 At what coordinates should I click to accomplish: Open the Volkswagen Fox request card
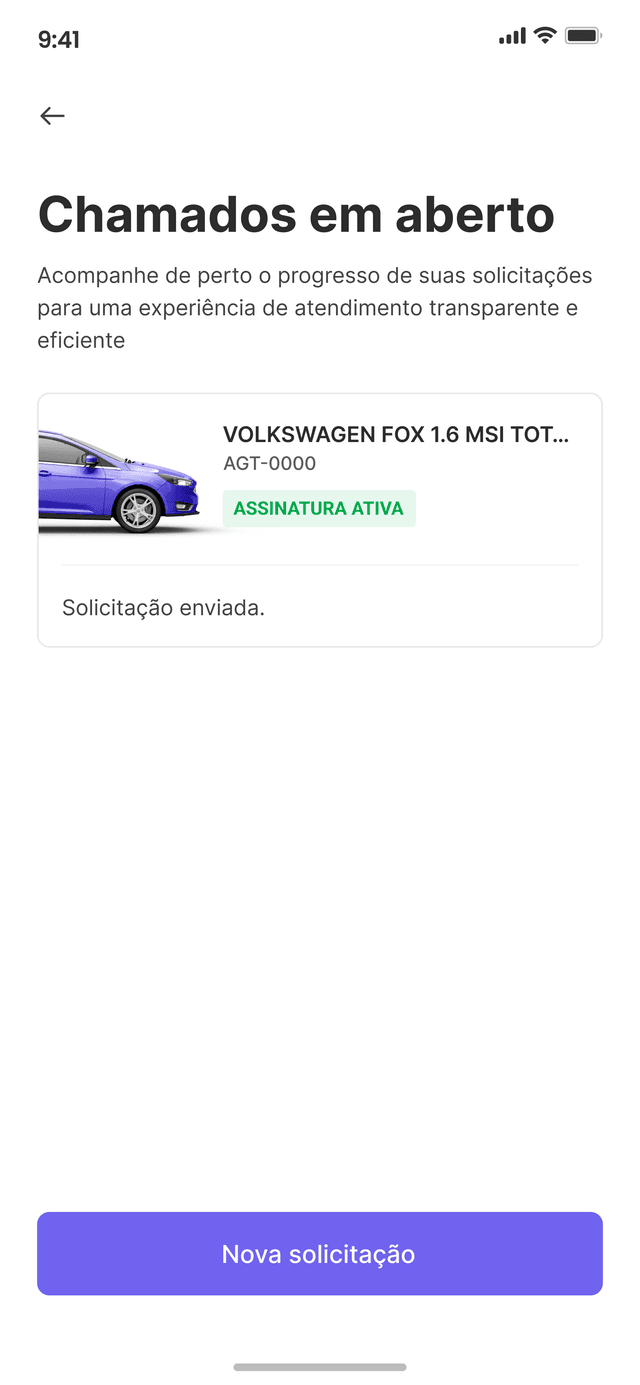pos(320,519)
